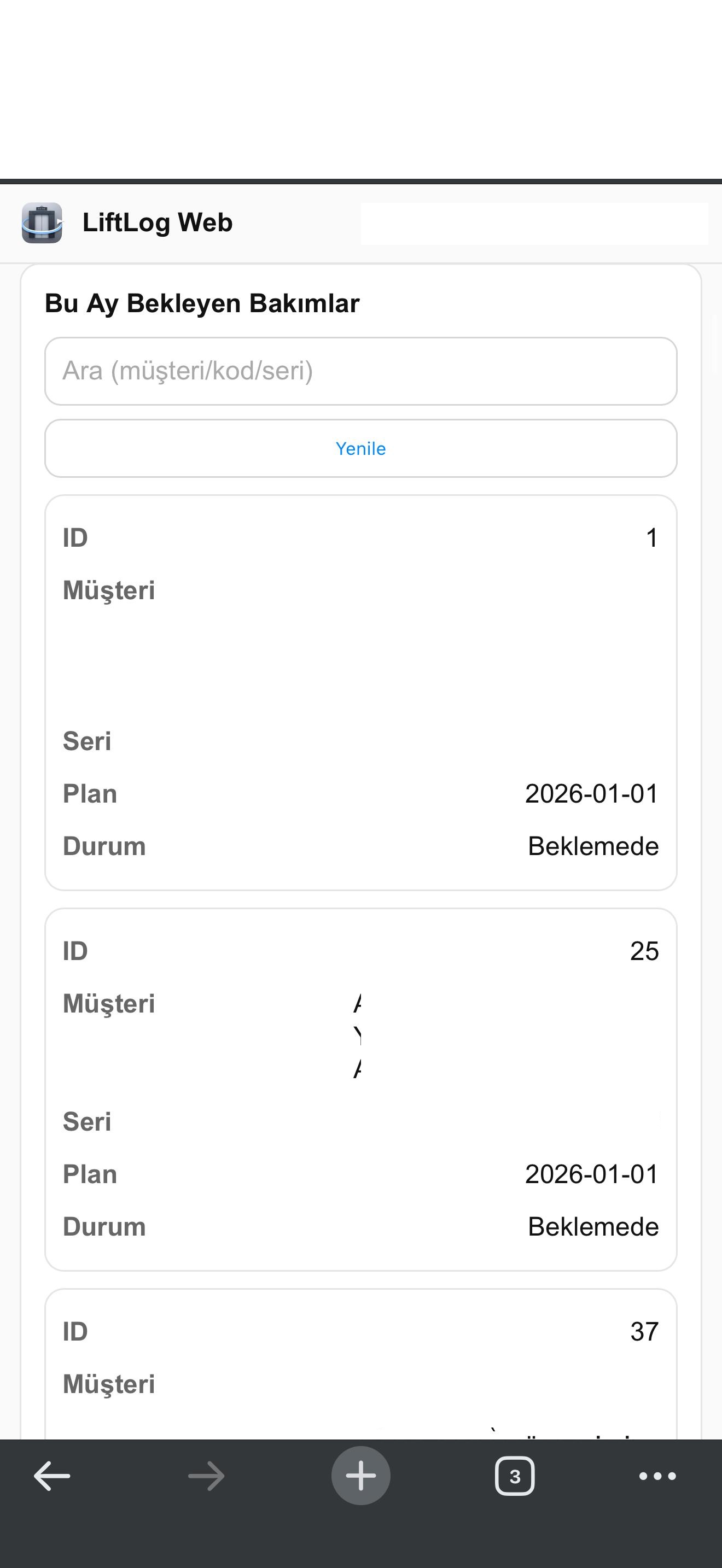Tap the Seri field on card 25

[x=87, y=1121]
